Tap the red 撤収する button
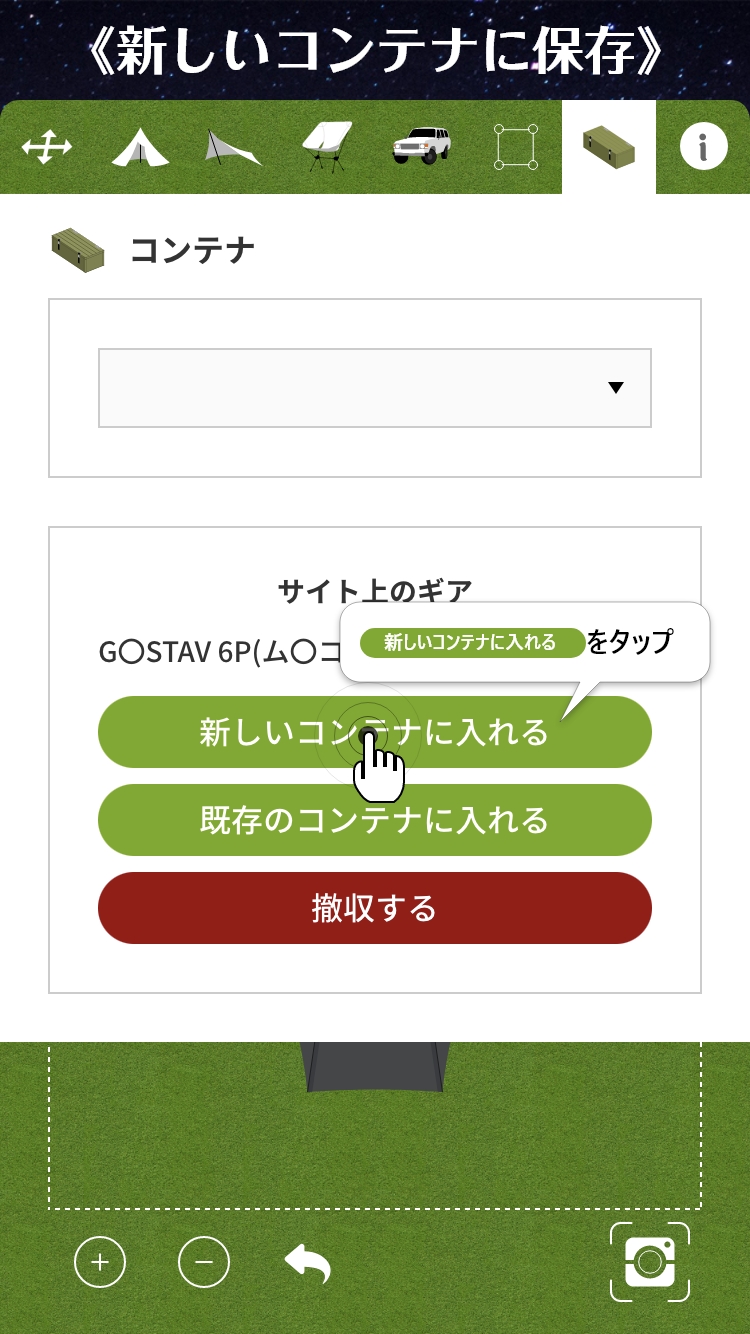Image resolution: width=750 pixels, height=1334 pixels. (x=375, y=908)
